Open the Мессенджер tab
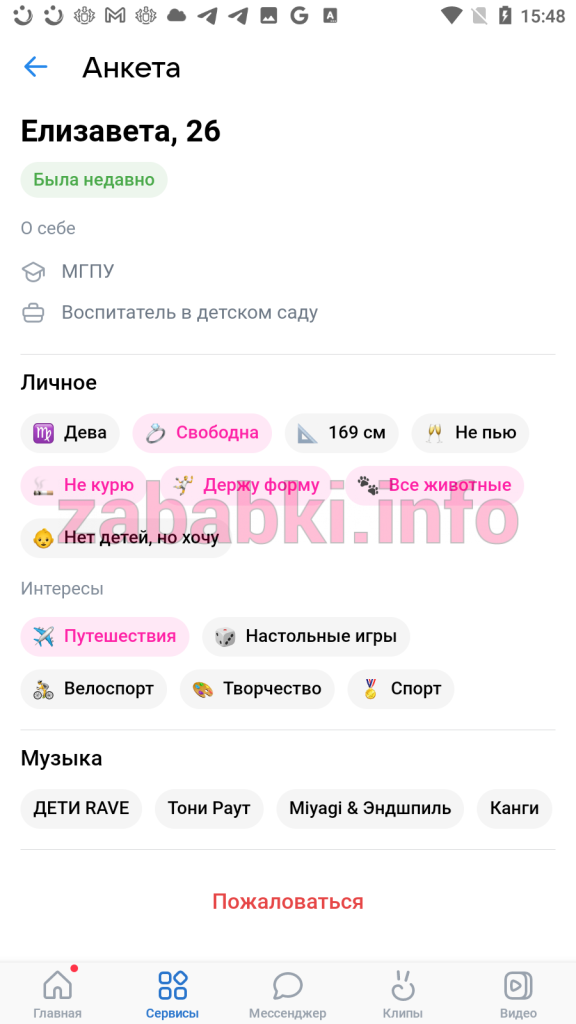The image size is (576, 1024). point(287,993)
